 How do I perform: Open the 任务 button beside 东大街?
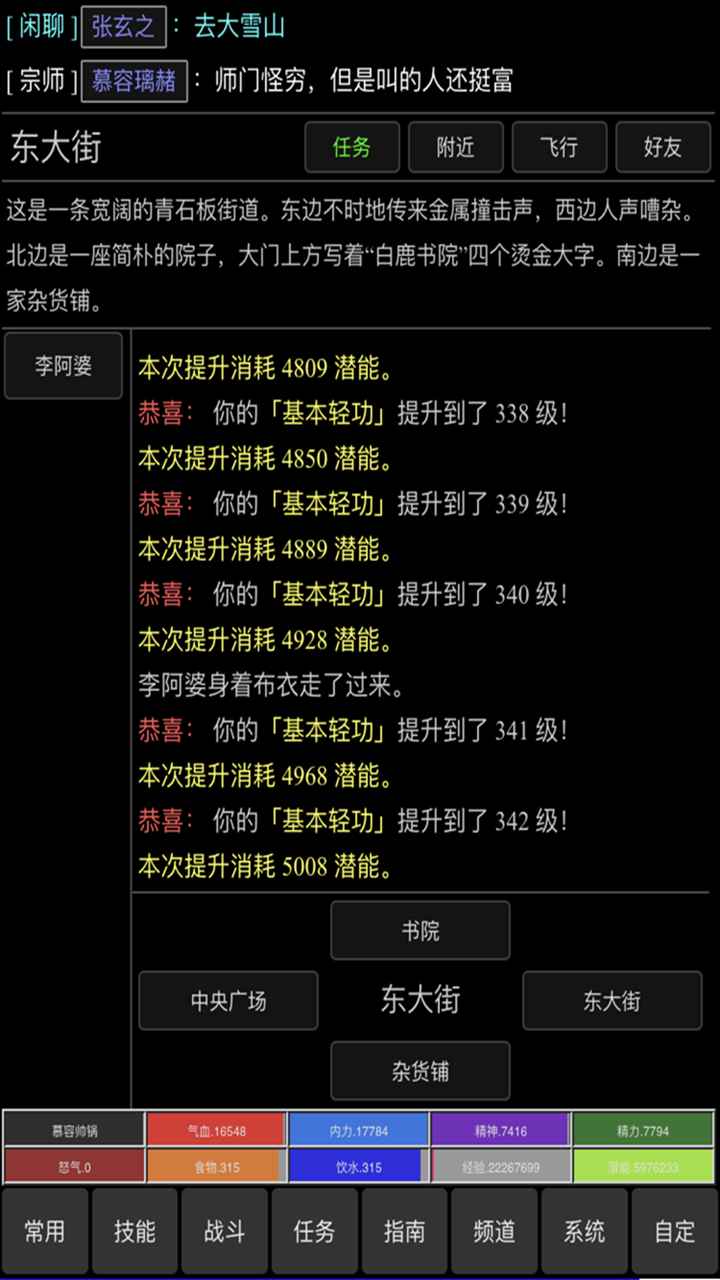click(352, 148)
